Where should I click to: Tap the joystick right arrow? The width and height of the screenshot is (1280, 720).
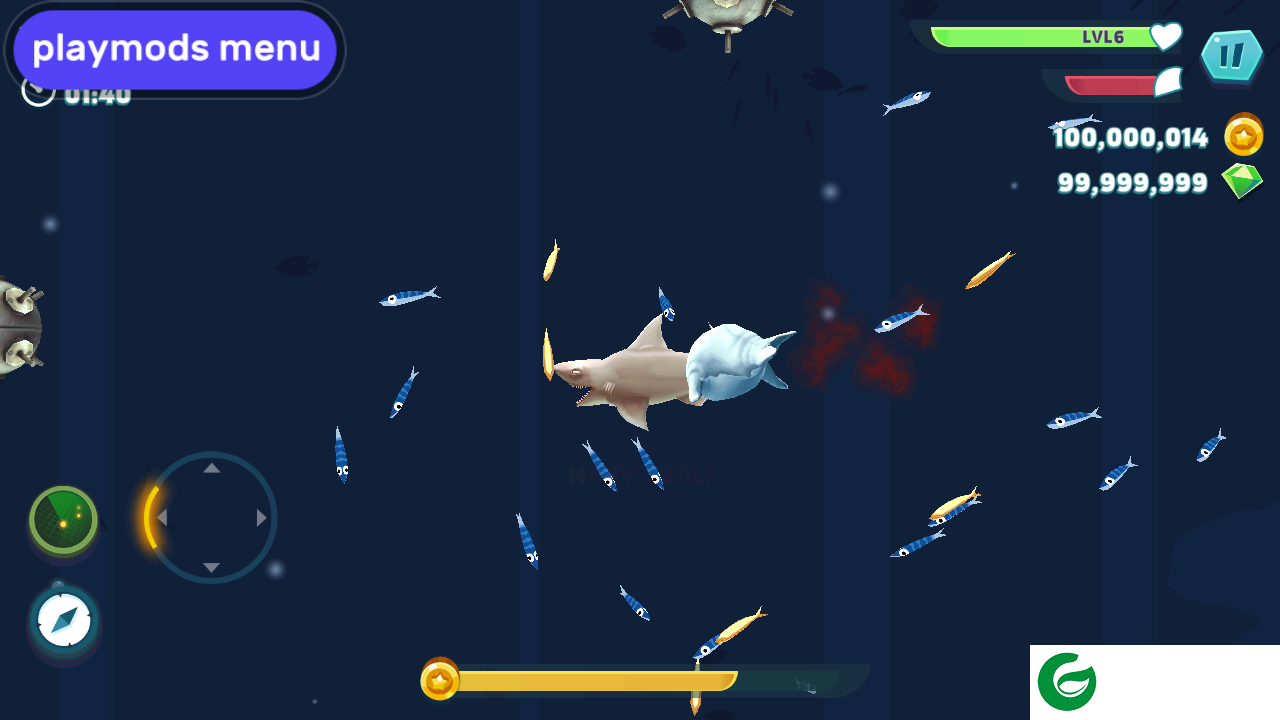pos(262,518)
